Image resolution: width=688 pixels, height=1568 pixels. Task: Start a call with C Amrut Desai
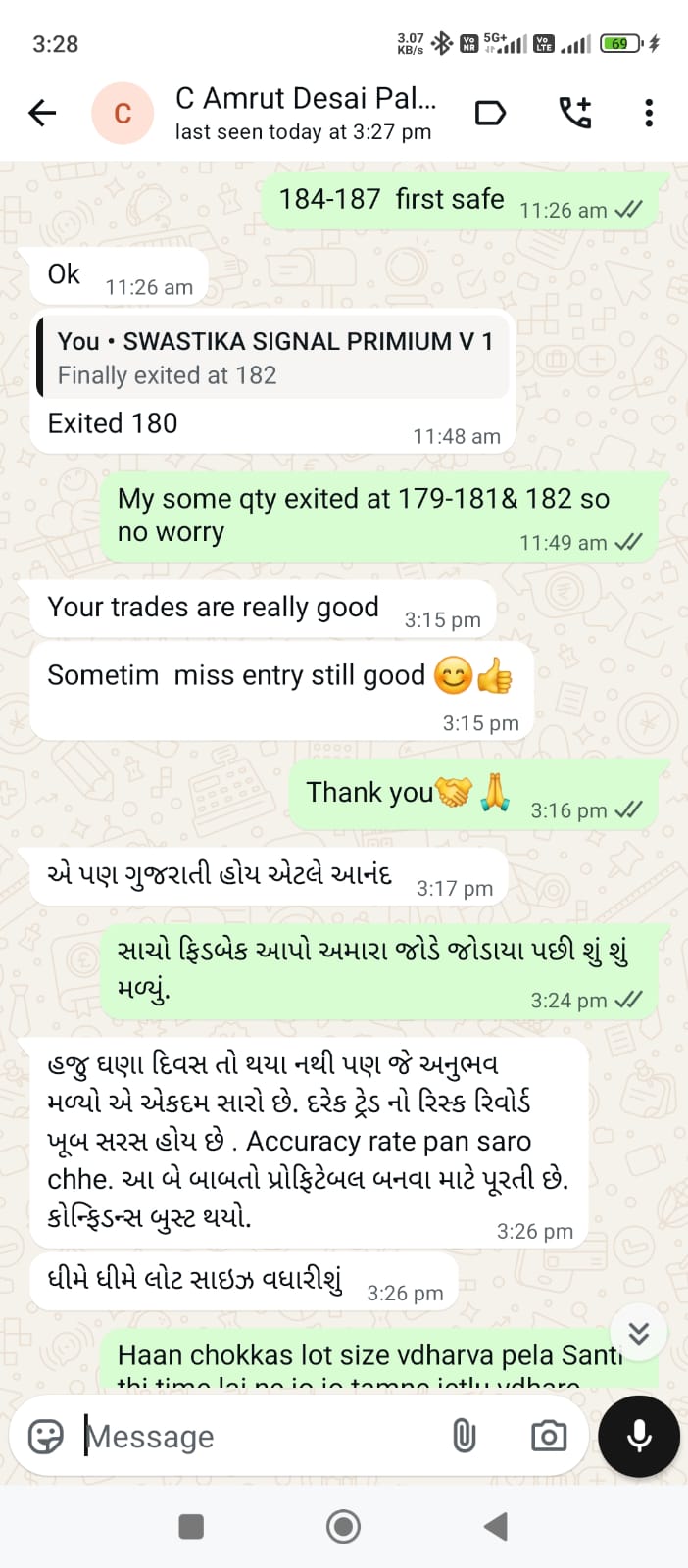[x=575, y=114]
